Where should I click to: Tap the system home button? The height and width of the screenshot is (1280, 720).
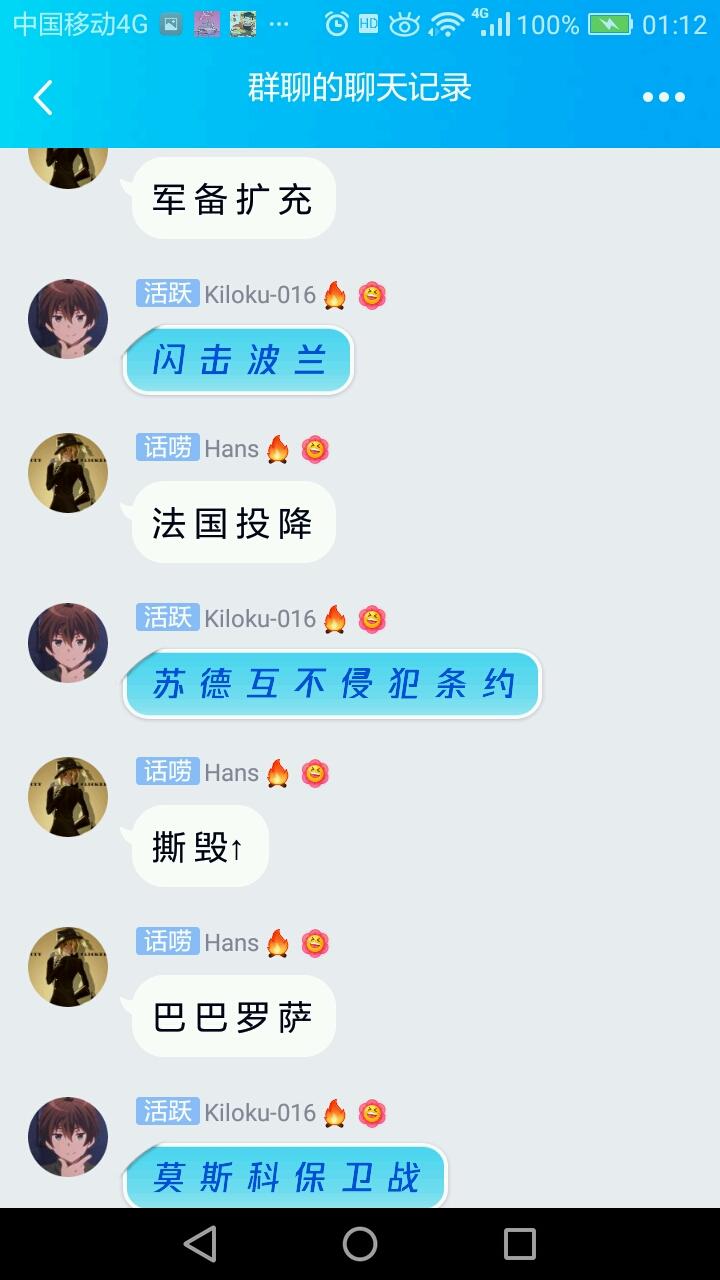coord(360,1244)
